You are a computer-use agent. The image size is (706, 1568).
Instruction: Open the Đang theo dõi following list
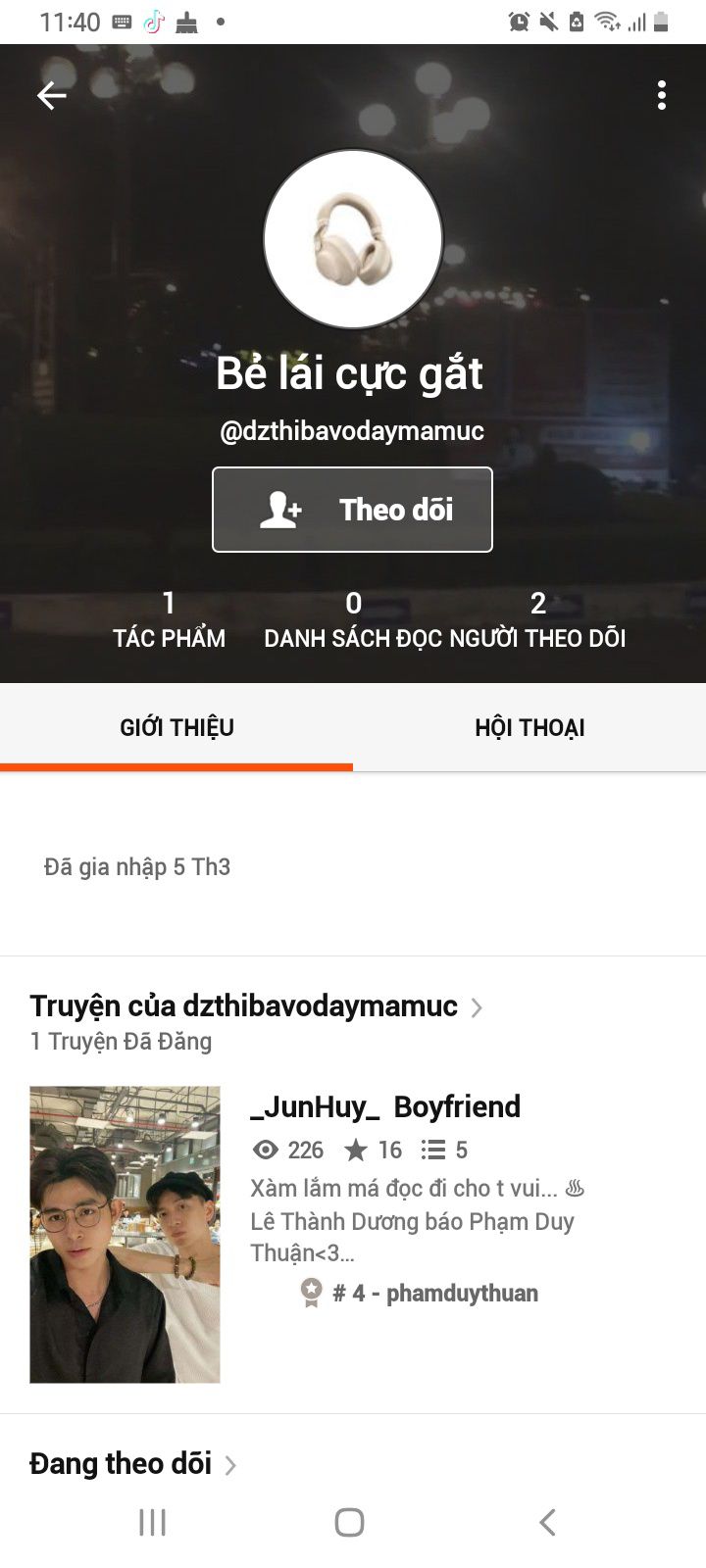point(132,1464)
